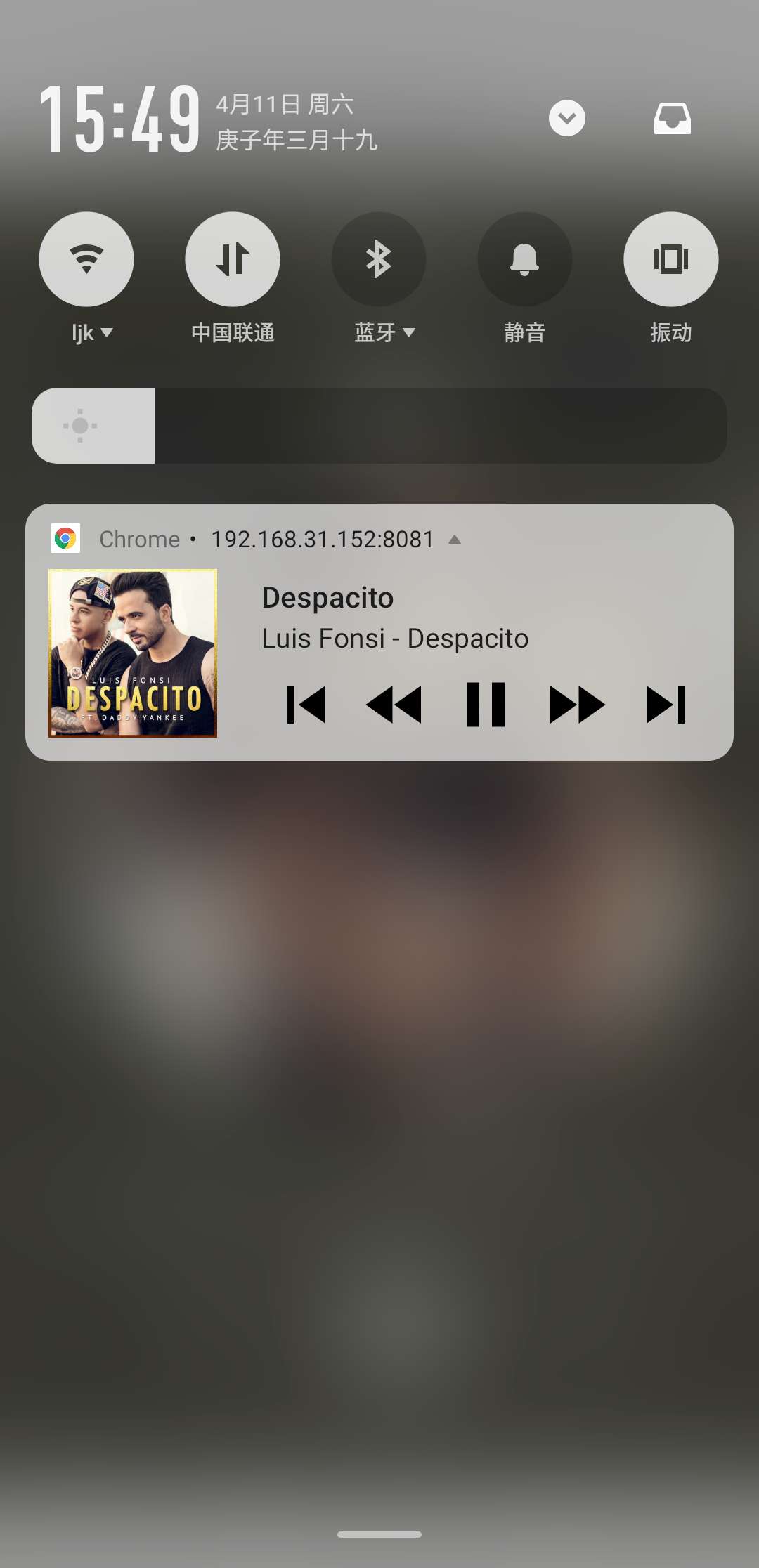The width and height of the screenshot is (759, 1568).
Task: Open the notification inbox icon
Action: 672,118
